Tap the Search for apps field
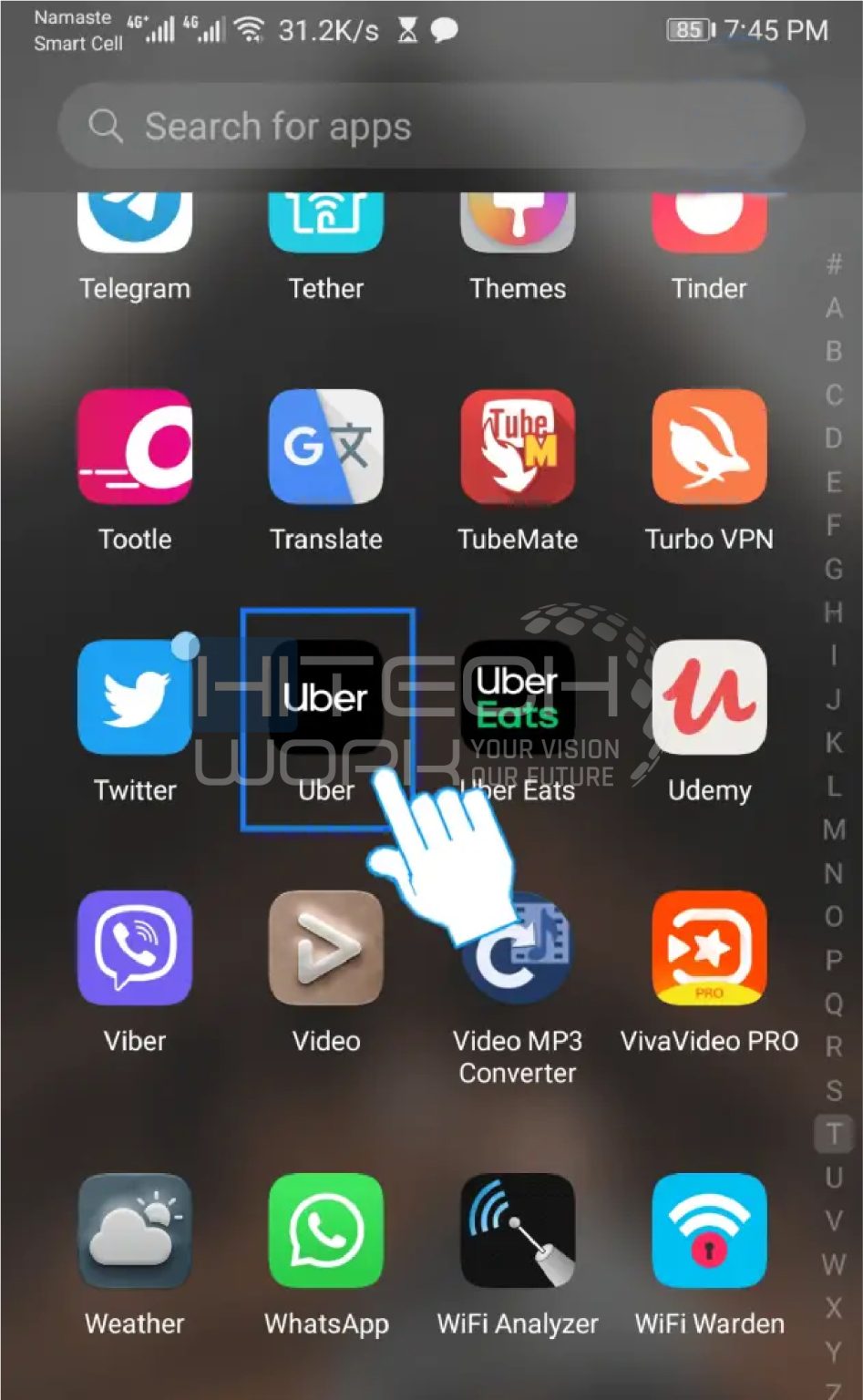Viewport: 863px width, 1400px height. point(431,126)
